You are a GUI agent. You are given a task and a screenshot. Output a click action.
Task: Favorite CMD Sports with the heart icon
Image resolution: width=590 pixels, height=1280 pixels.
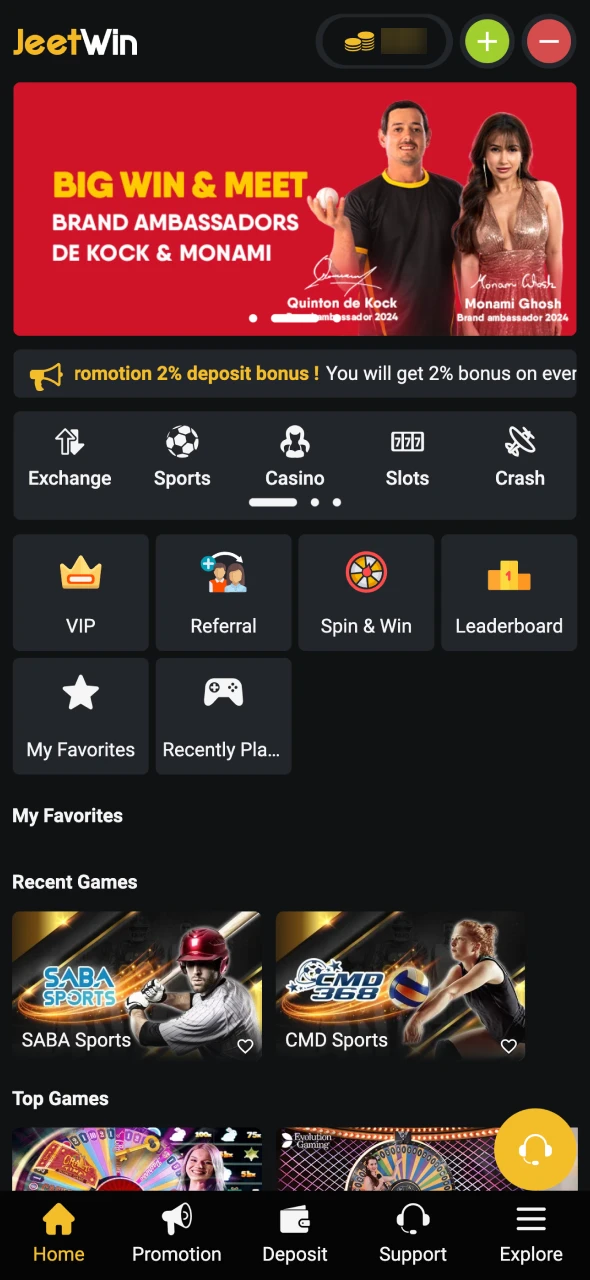509,1046
